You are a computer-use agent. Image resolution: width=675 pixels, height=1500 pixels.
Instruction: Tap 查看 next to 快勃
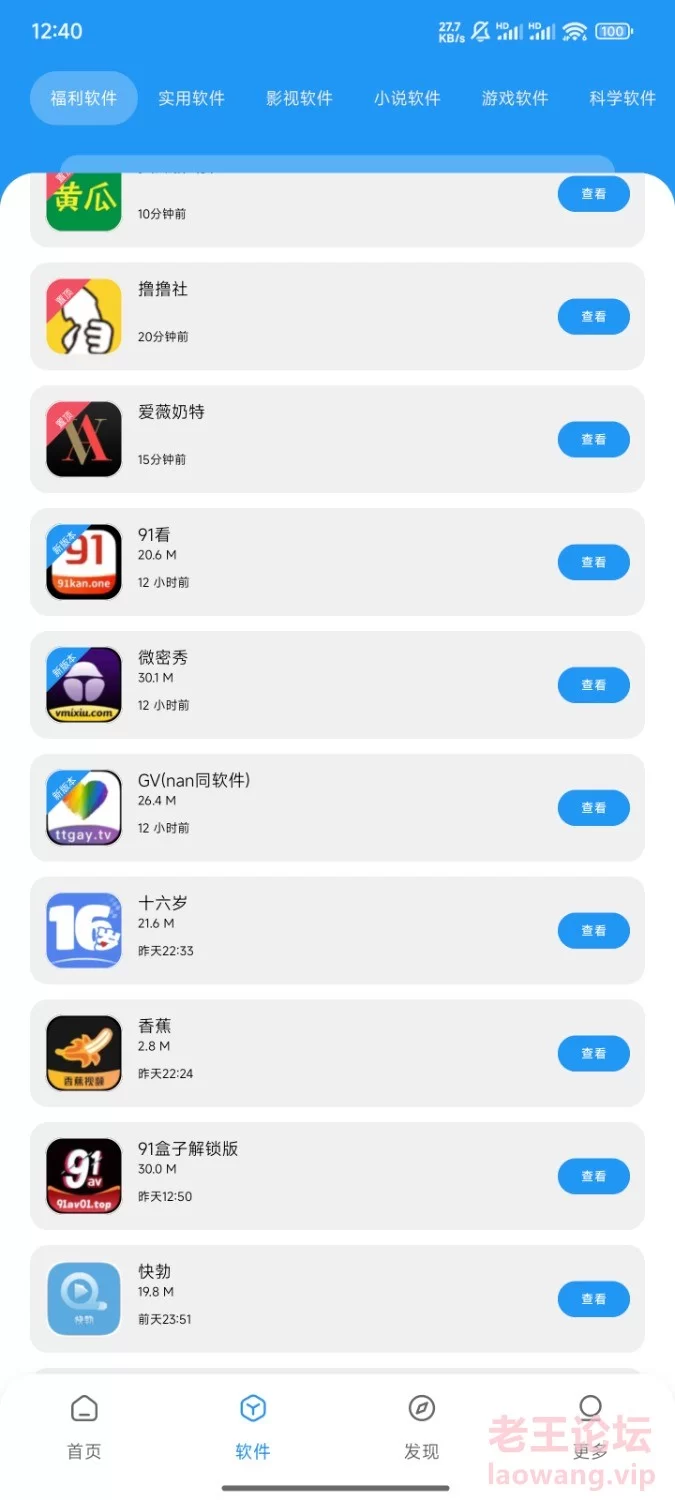594,1299
